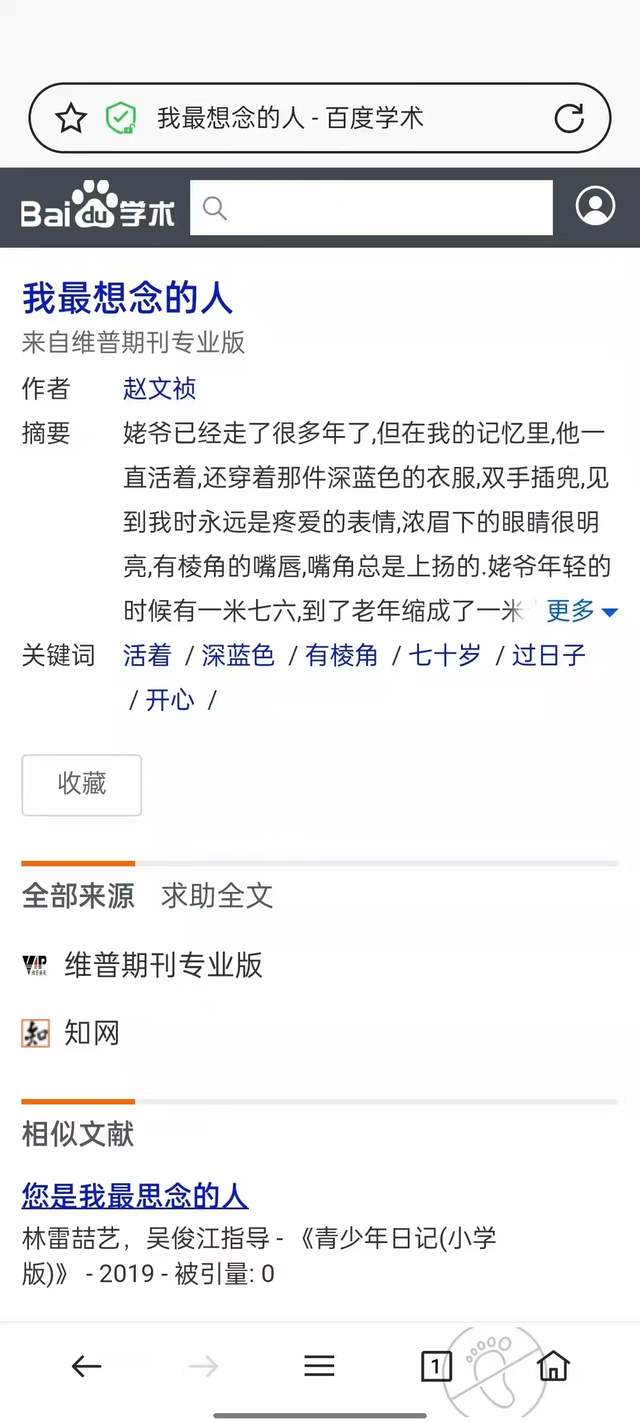This screenshot has height=1422, width=640.
Task: Open author 赵文祯's page
Action: tap(159, 388)
